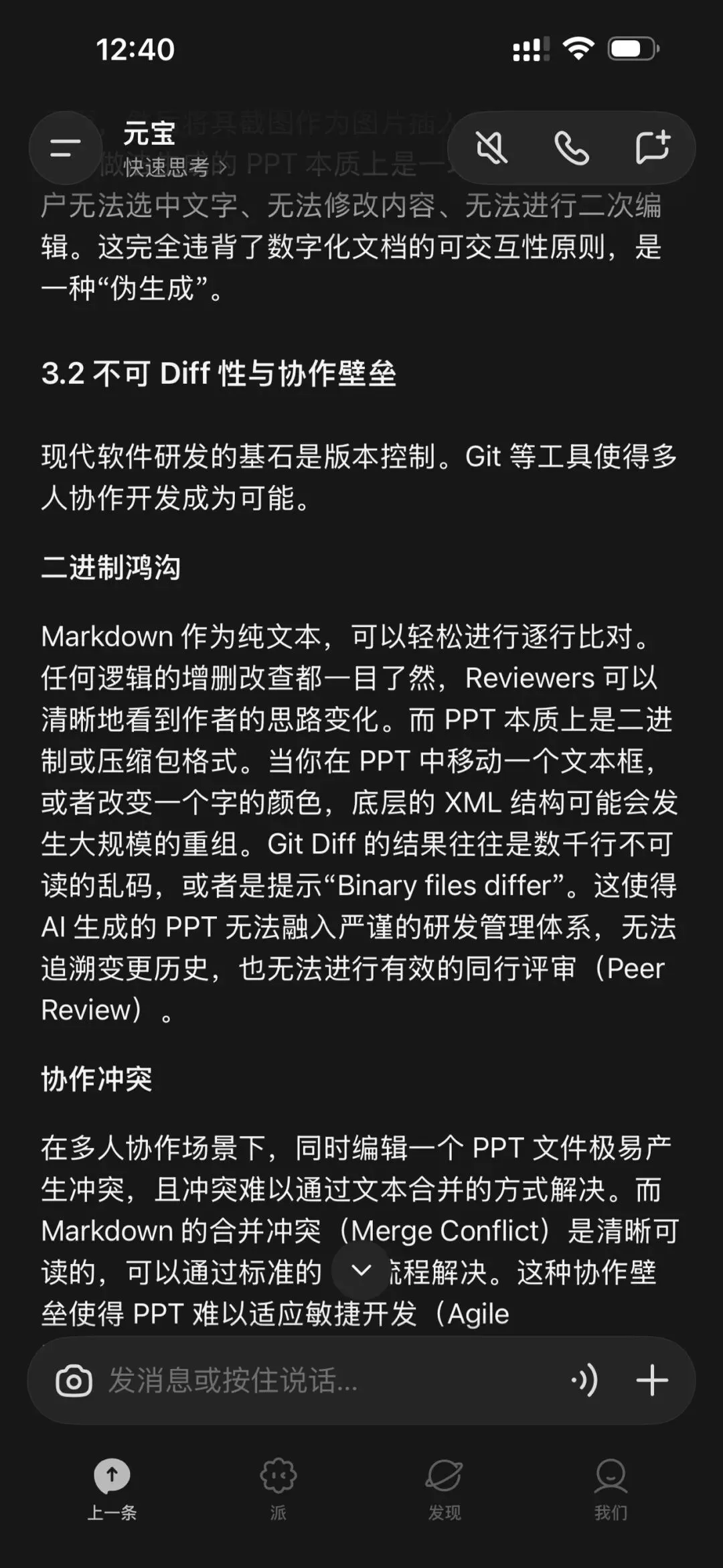723x1568 pixels.
Task: Open the side menu drawer
Action: (x=65, y=147)
